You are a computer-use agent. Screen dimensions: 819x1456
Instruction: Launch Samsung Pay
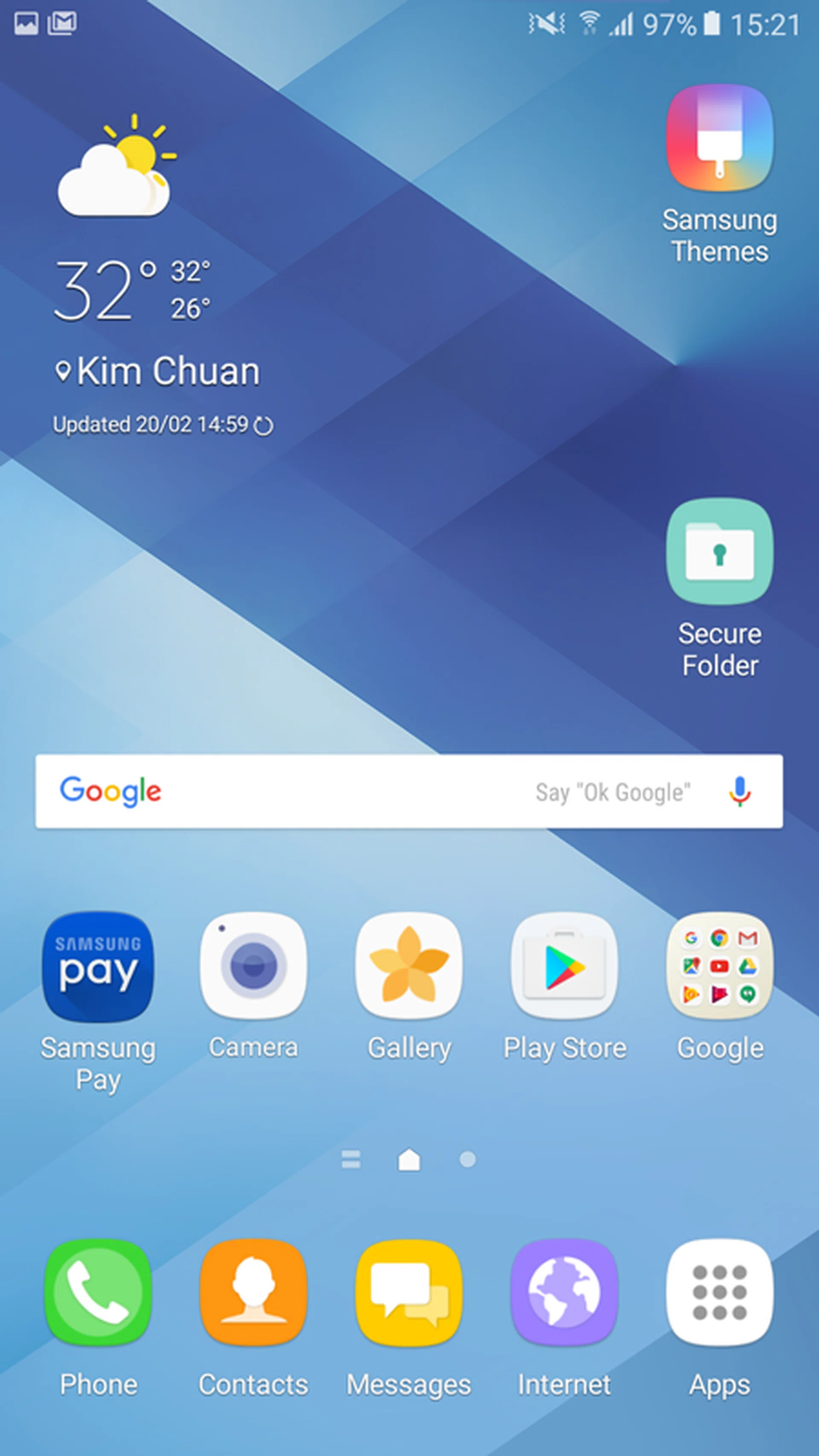[99, 967]
